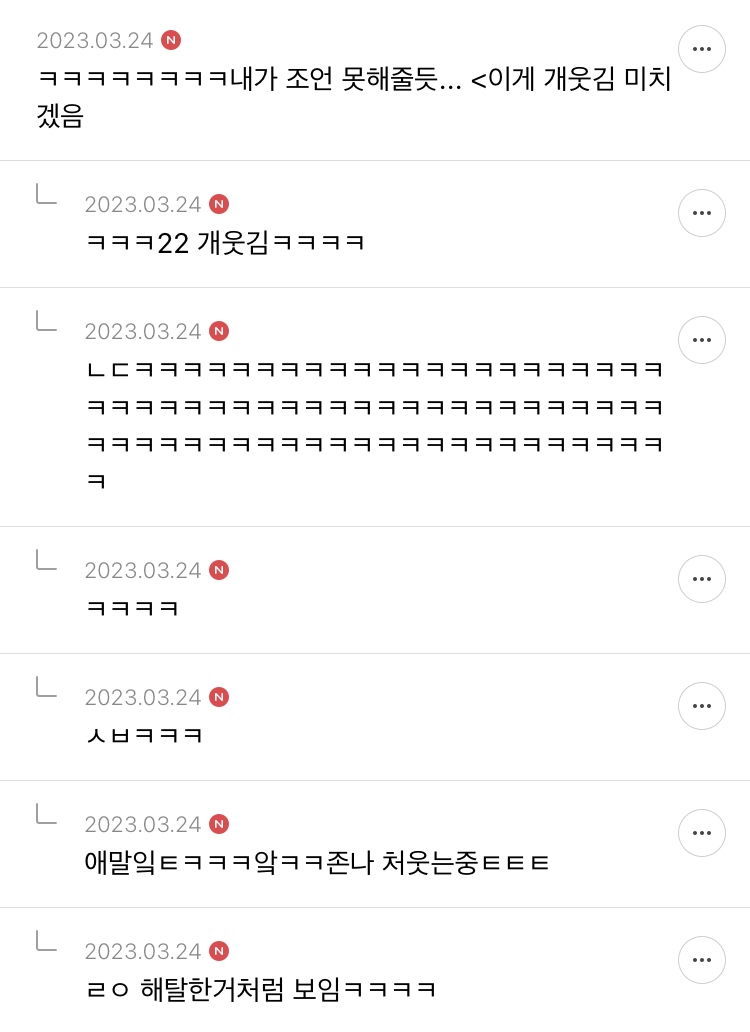Open options for the '조언 못해줄듯' comment
The image size is (750, 1032).
[x=702, y=49]
